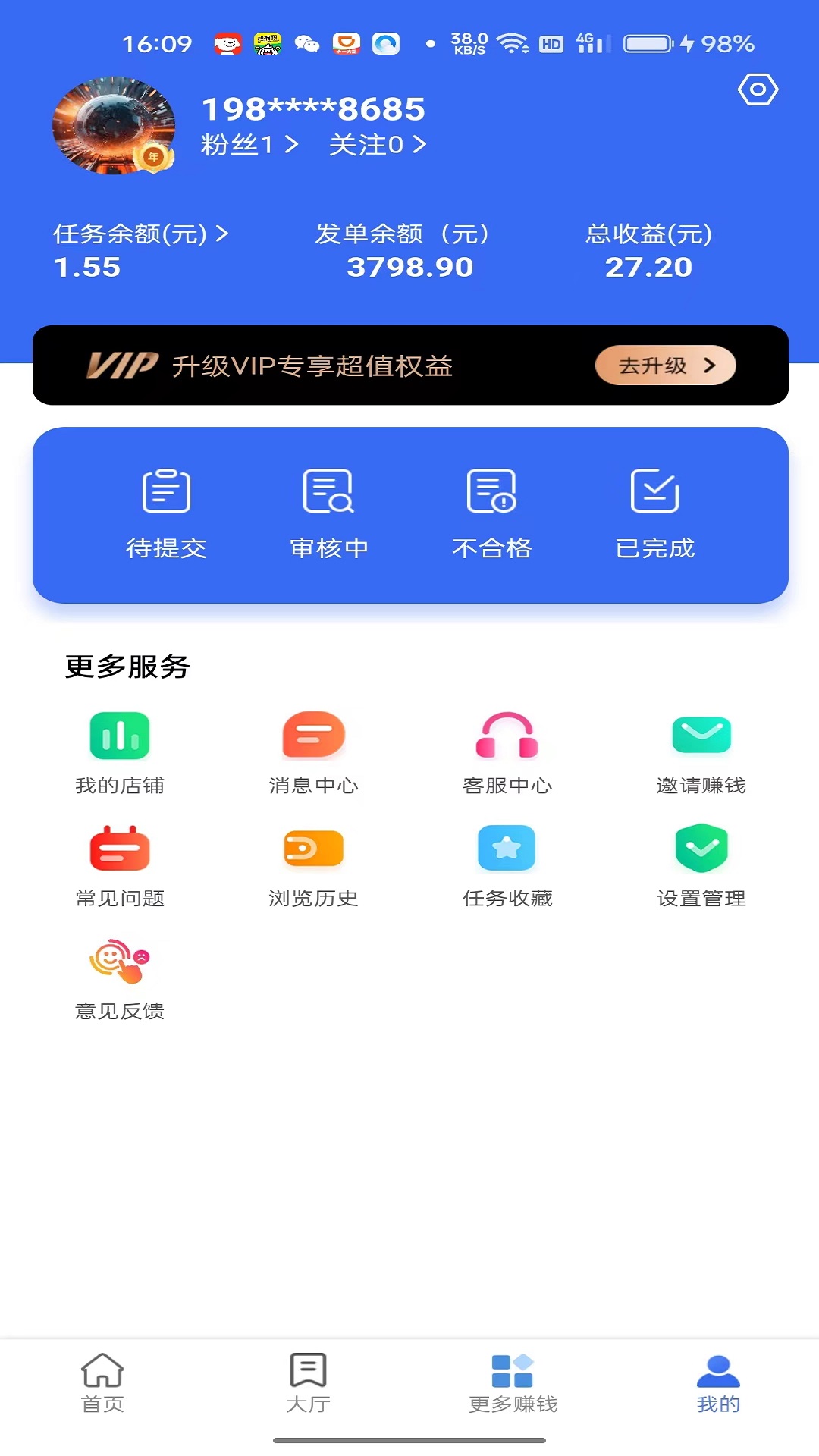The width and height of the screenshot is (819, 1456).
Task: Tap 去升级 to upgrade VIP
Action: point(665,366)
